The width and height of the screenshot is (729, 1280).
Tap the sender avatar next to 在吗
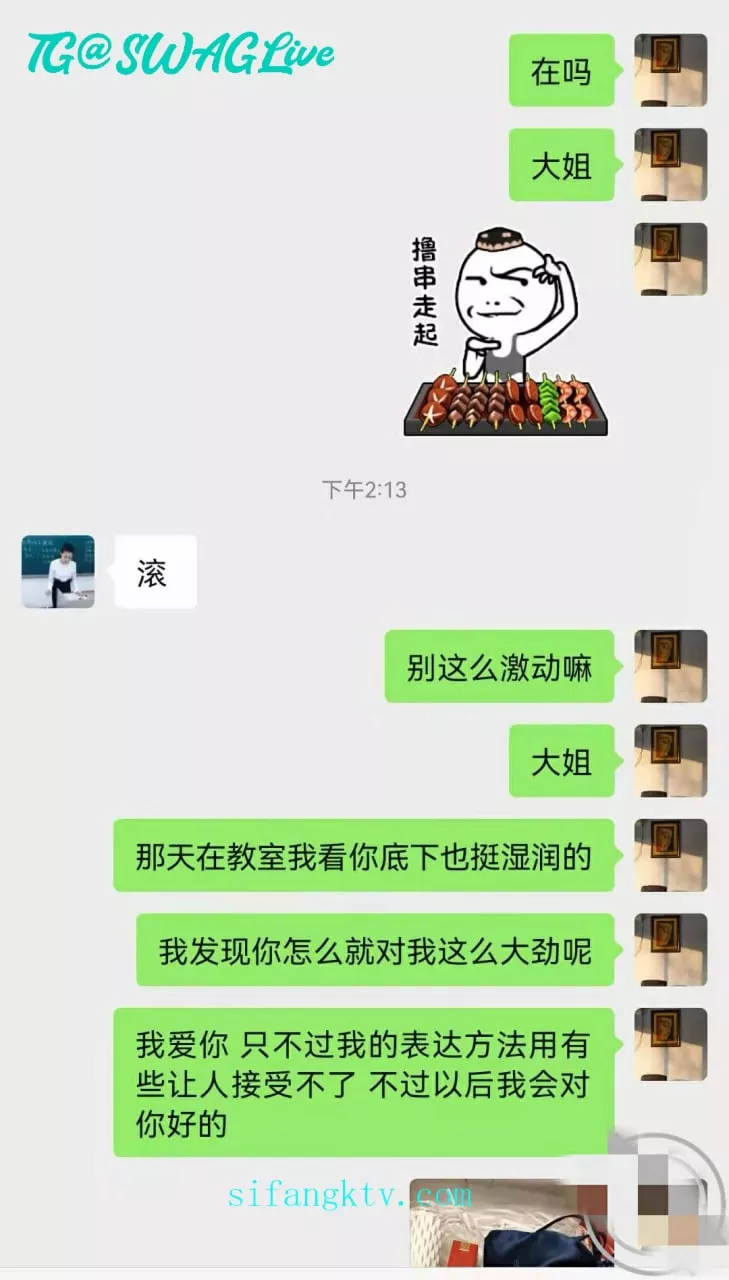[x=671, y=71]
